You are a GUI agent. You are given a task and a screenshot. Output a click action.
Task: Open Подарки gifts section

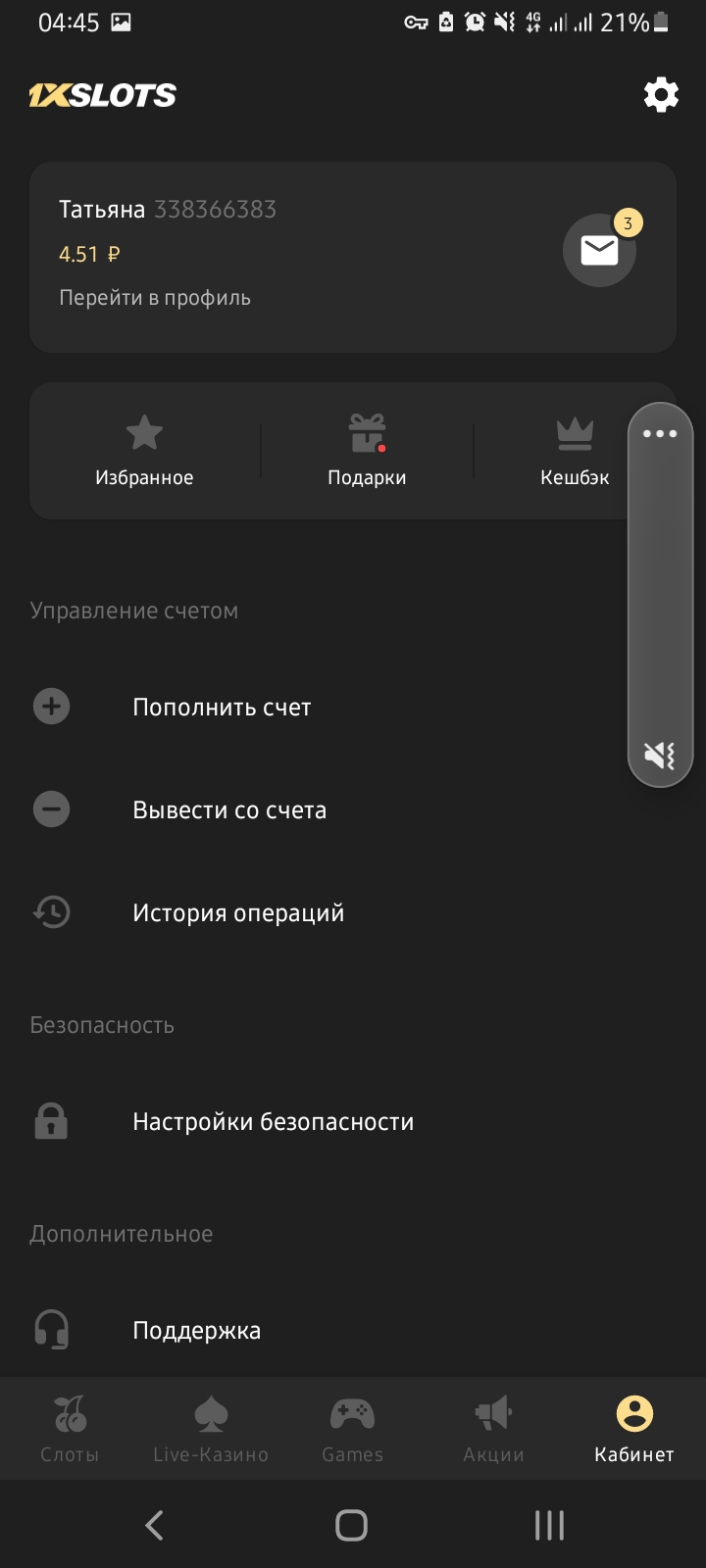(x=367, y=451)
